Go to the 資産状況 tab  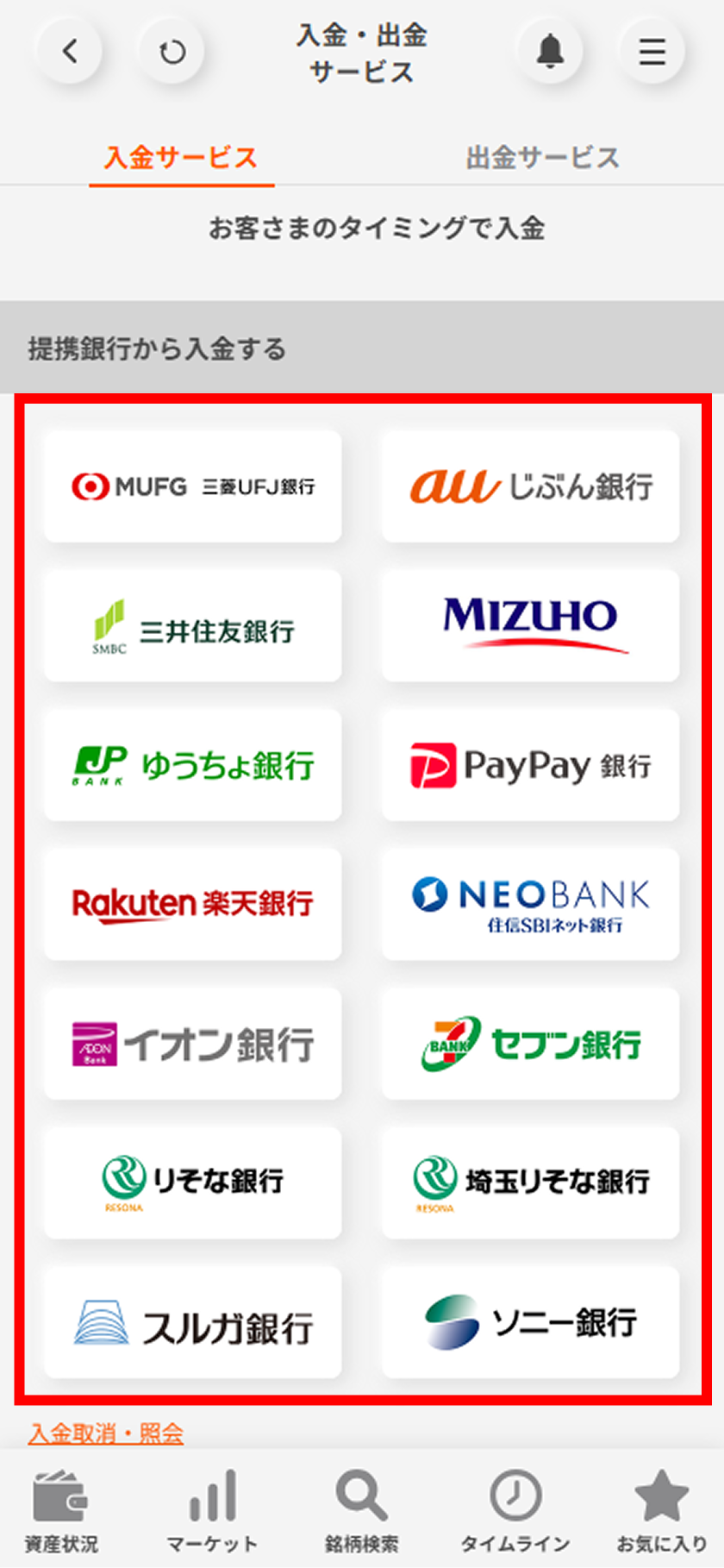61,1511
